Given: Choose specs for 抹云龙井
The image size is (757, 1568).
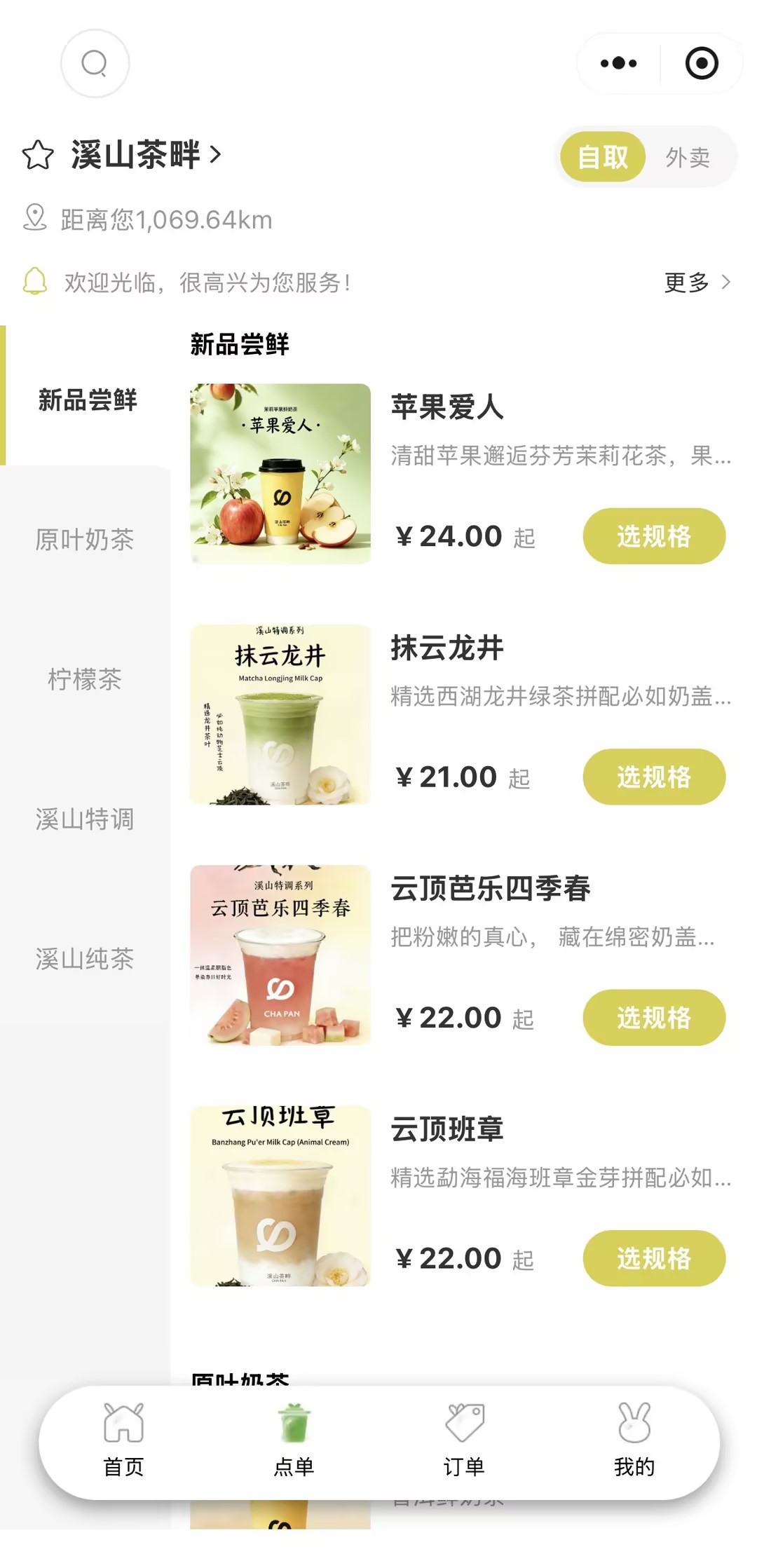Looking at the screenshot, I should [653, 777].
